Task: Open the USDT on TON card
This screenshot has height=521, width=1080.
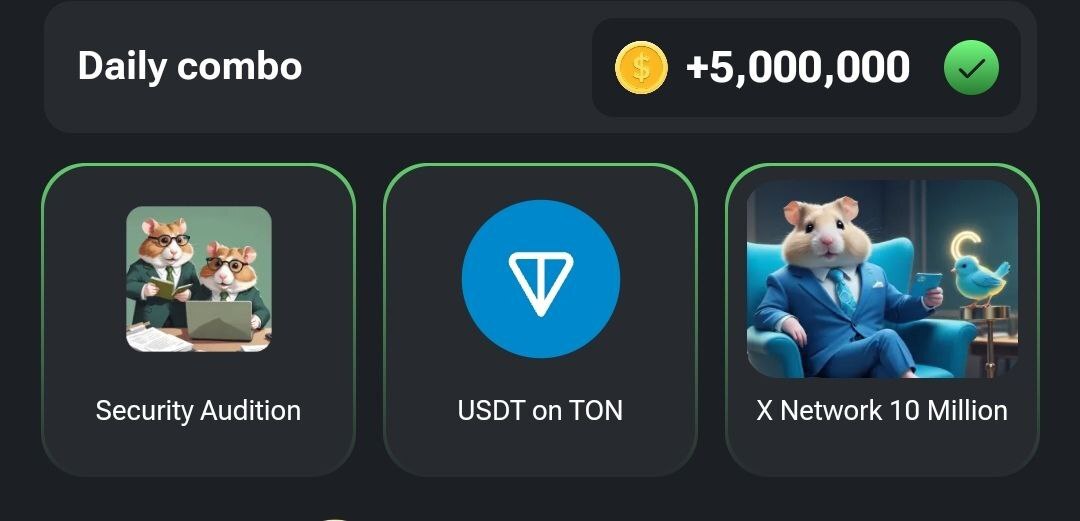Action: pos(540,320)
